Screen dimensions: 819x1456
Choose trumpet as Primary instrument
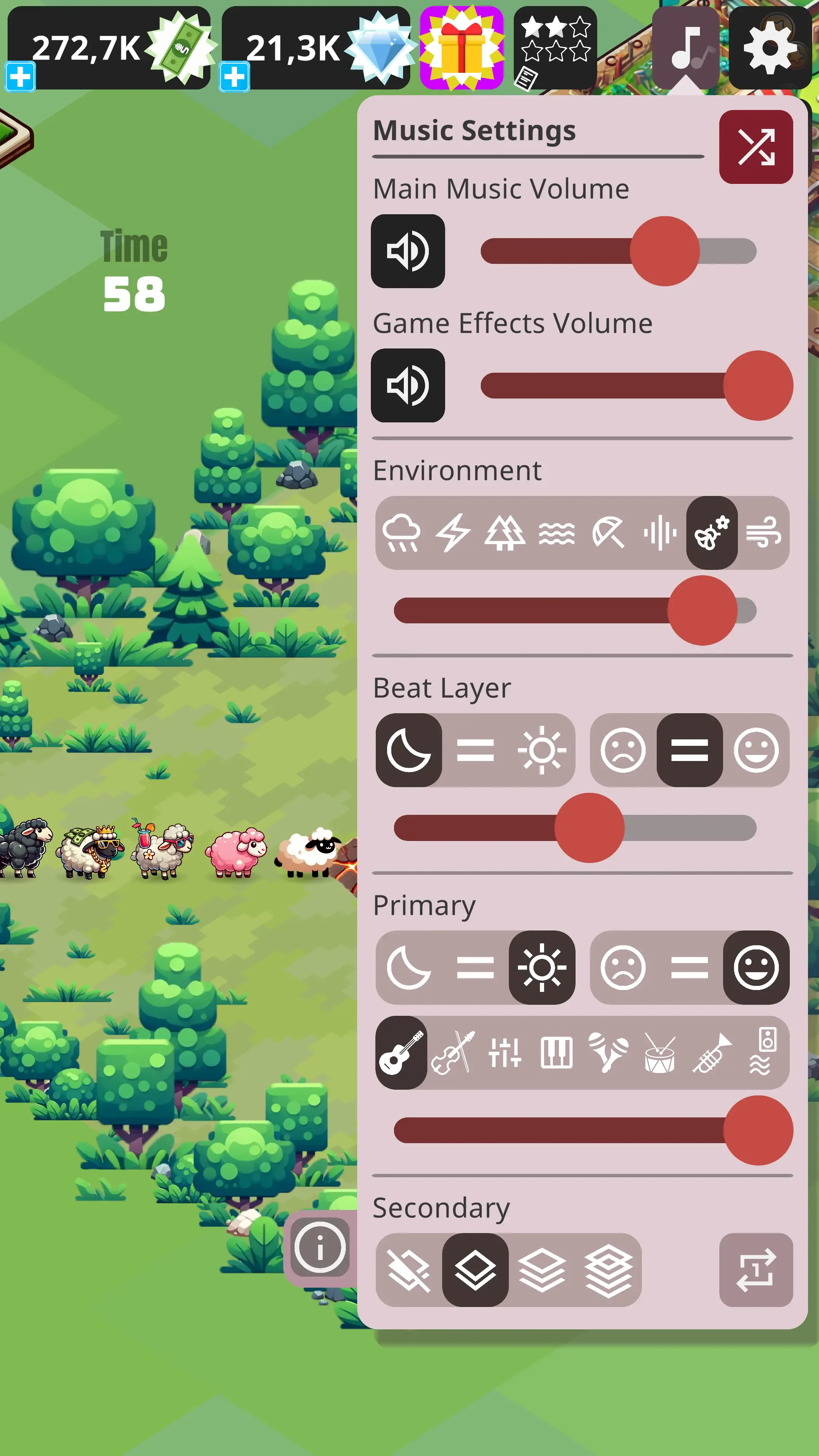pyautogui.click(x=712, y=1053)
